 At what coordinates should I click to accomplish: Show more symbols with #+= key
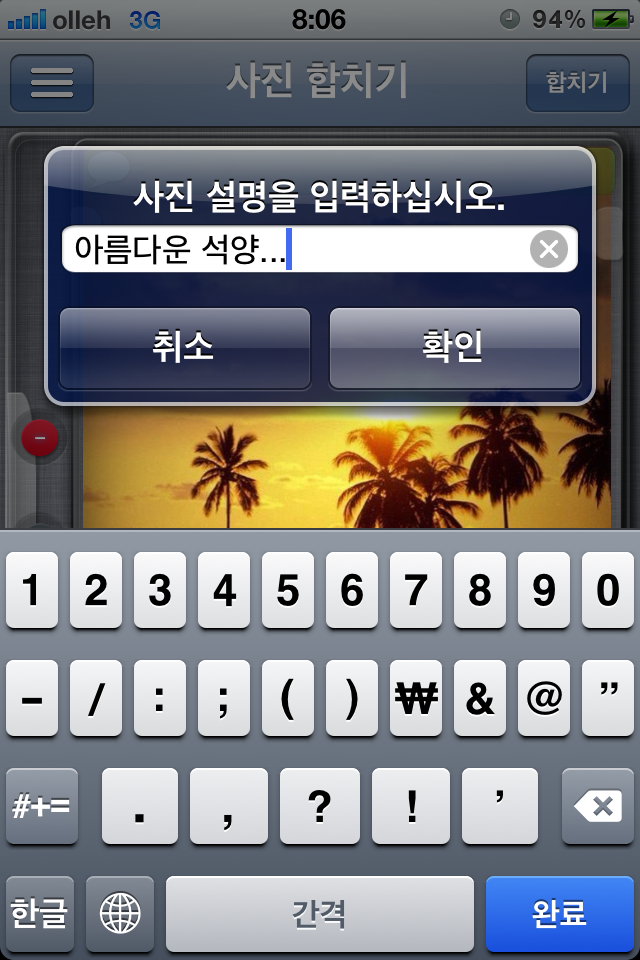coord(41,806)
